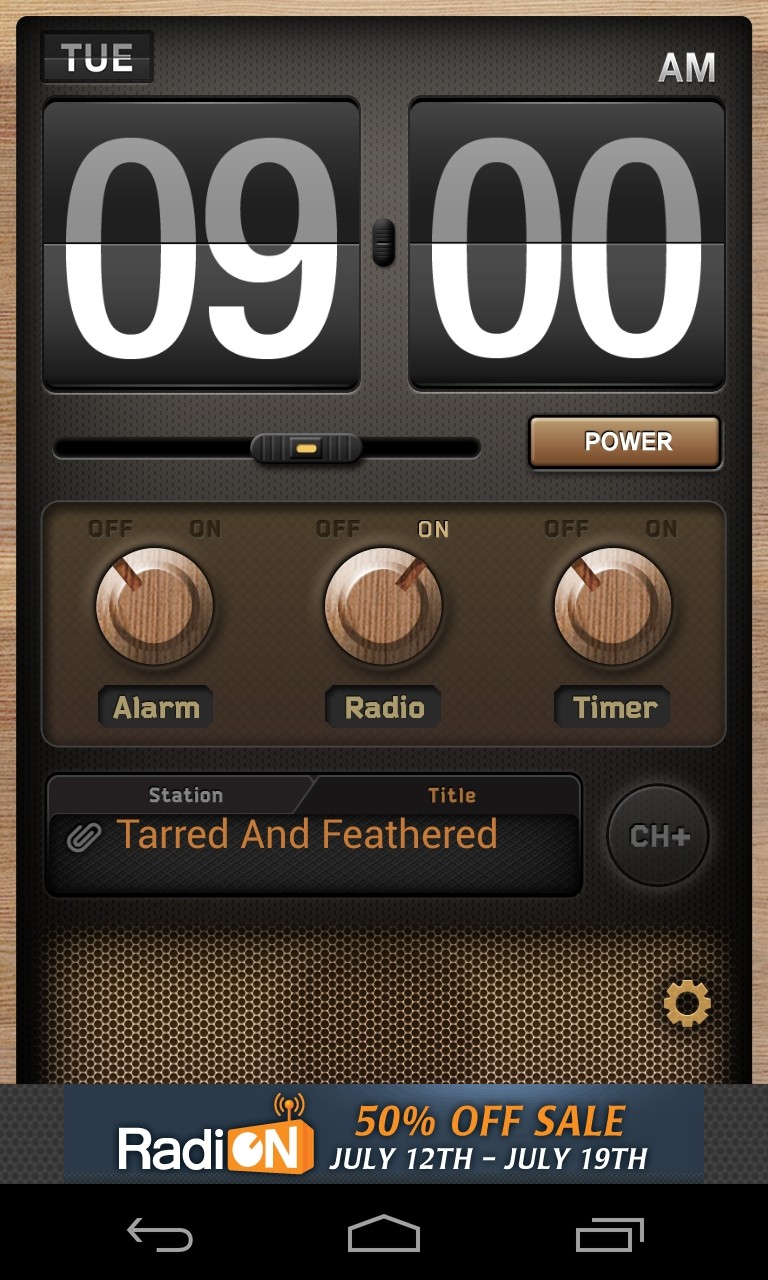Tap the paperclip icon beside the title
This screenshot has width=768, height=1280.
(x=84, y=837)
